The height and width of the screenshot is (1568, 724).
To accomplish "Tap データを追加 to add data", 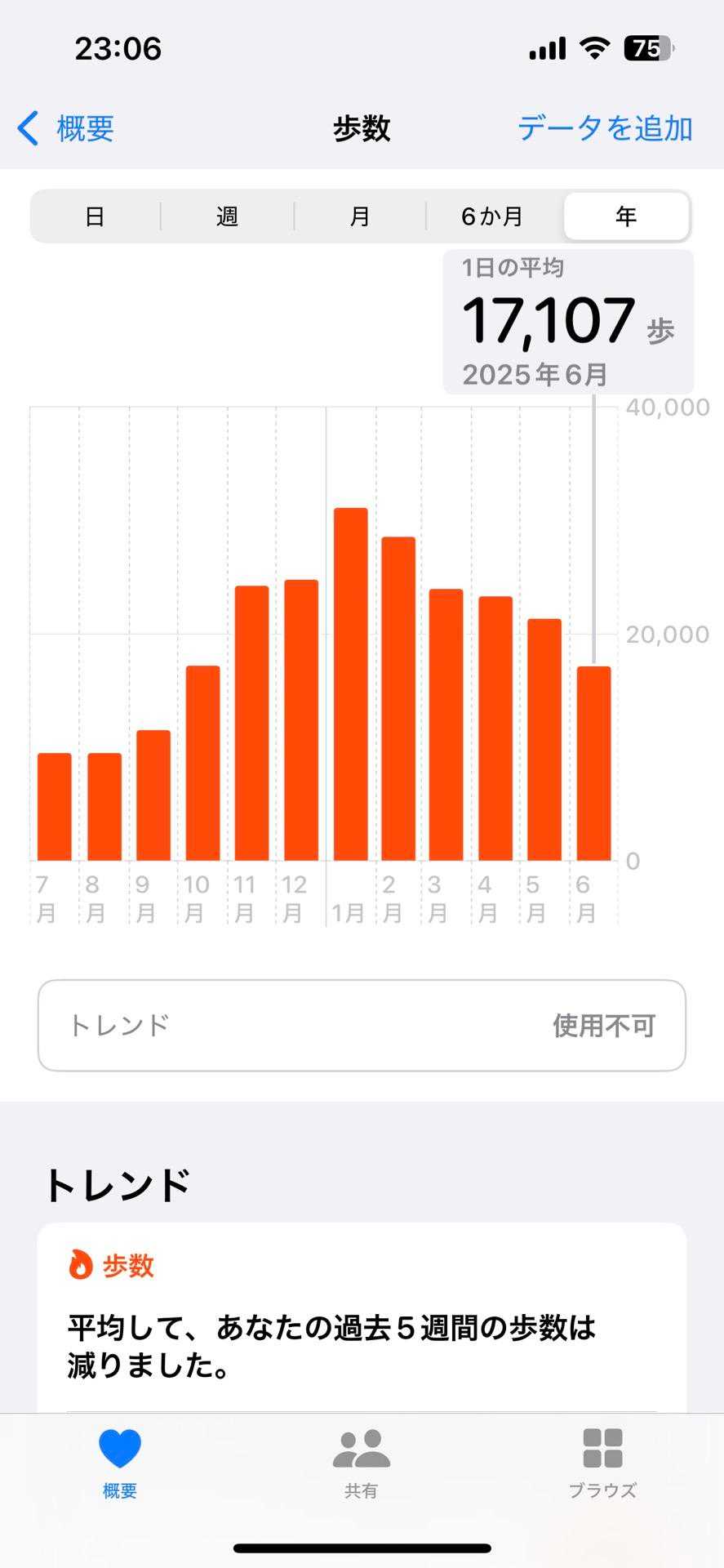I will pos(605,129).
